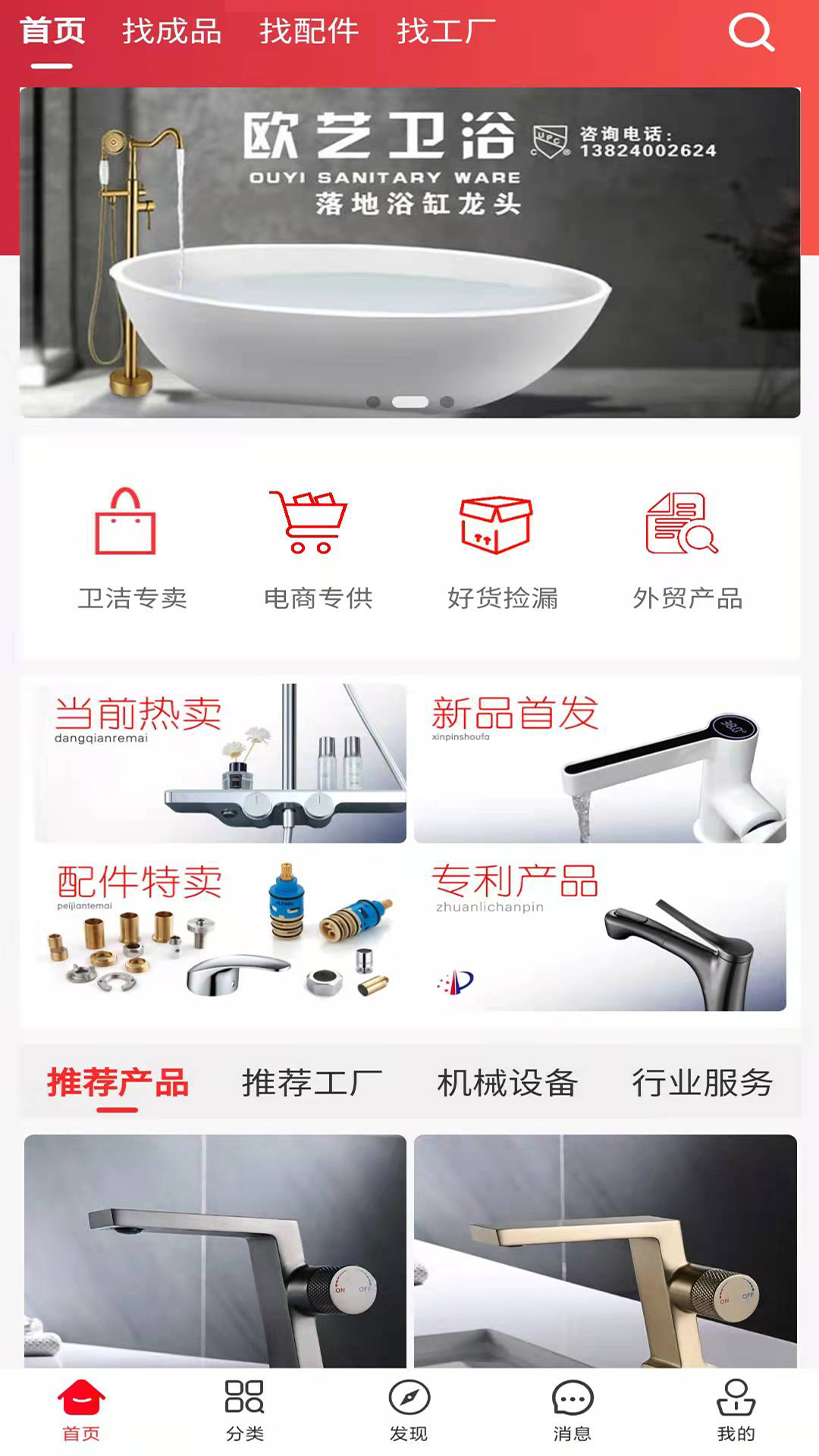The width and height of the screenshot is (819, 1456).
Task: Open the 欧艺卫浴 bathtub faucet banner
Action: tap(409, 253)
